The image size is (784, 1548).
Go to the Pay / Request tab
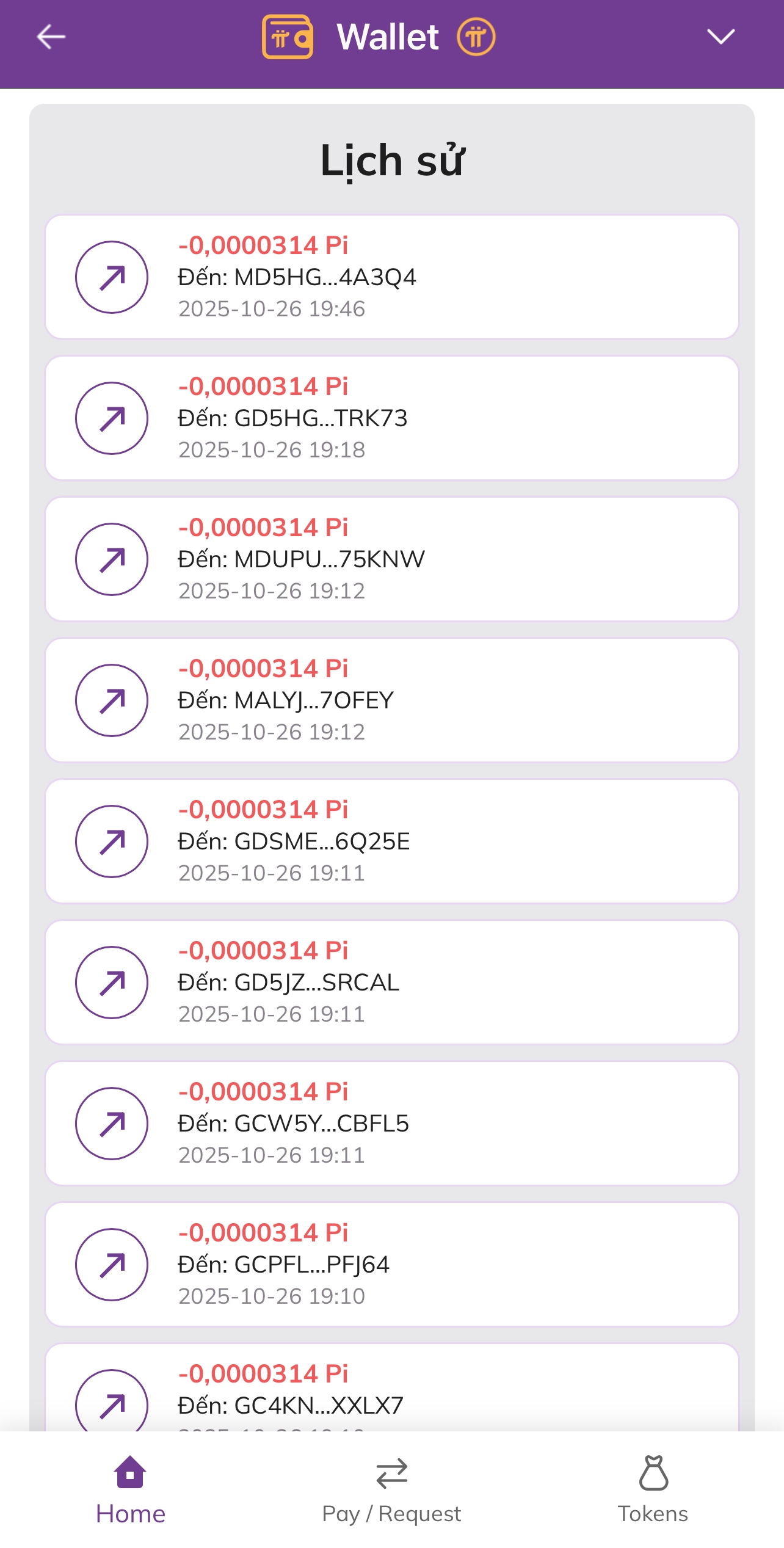[x=391, y=1489]
